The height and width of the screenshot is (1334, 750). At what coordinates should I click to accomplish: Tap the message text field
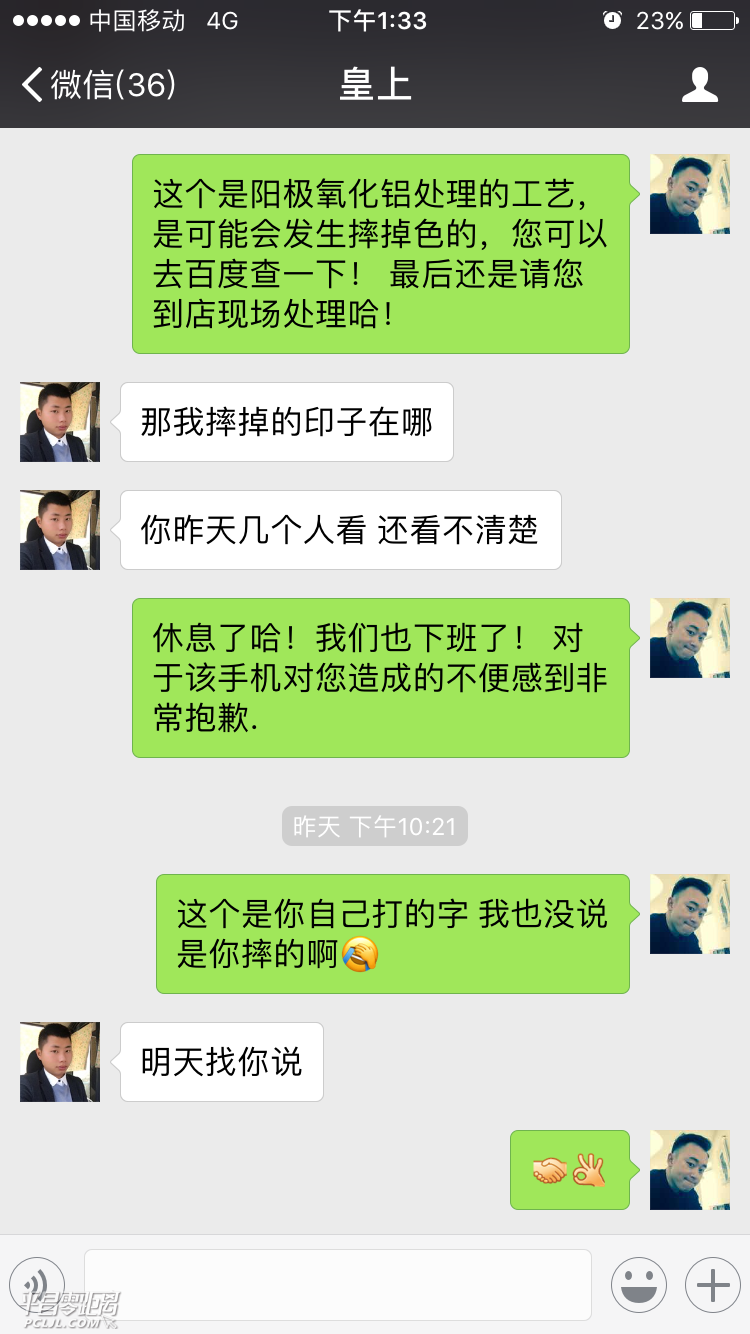337,1284
